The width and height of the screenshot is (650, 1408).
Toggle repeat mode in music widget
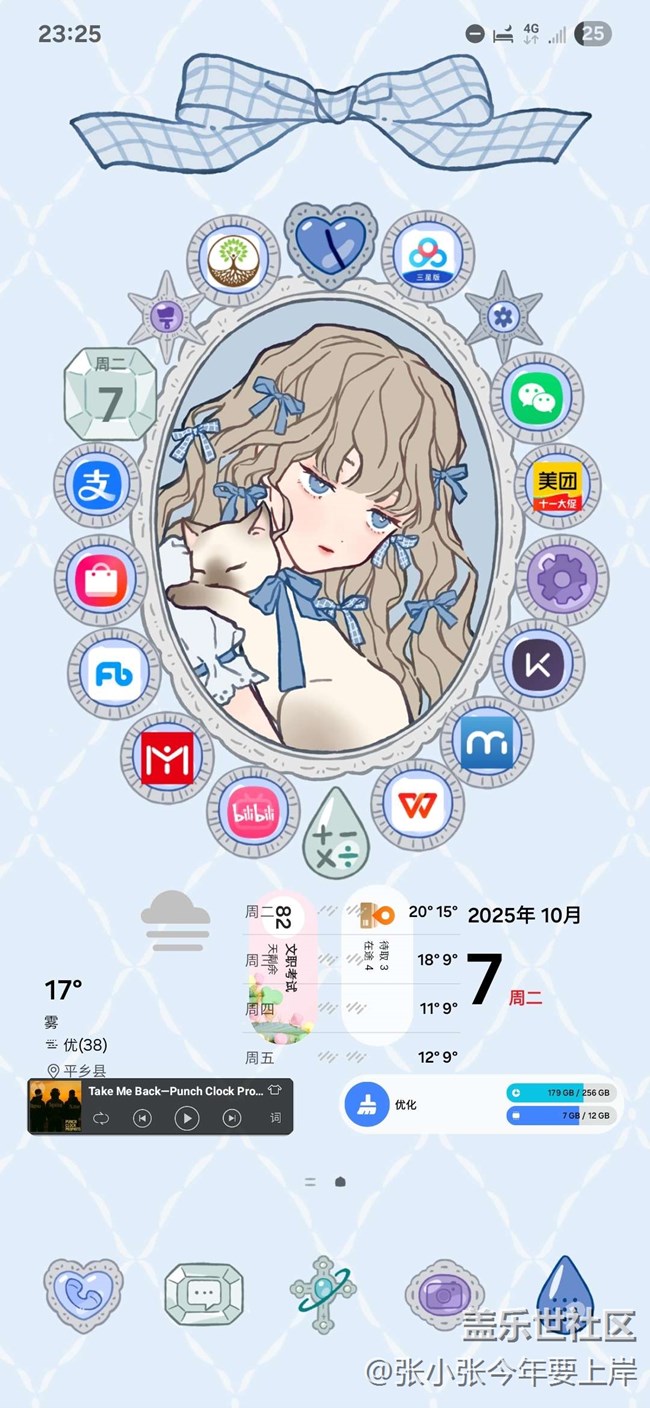(x=101, y=1118)
